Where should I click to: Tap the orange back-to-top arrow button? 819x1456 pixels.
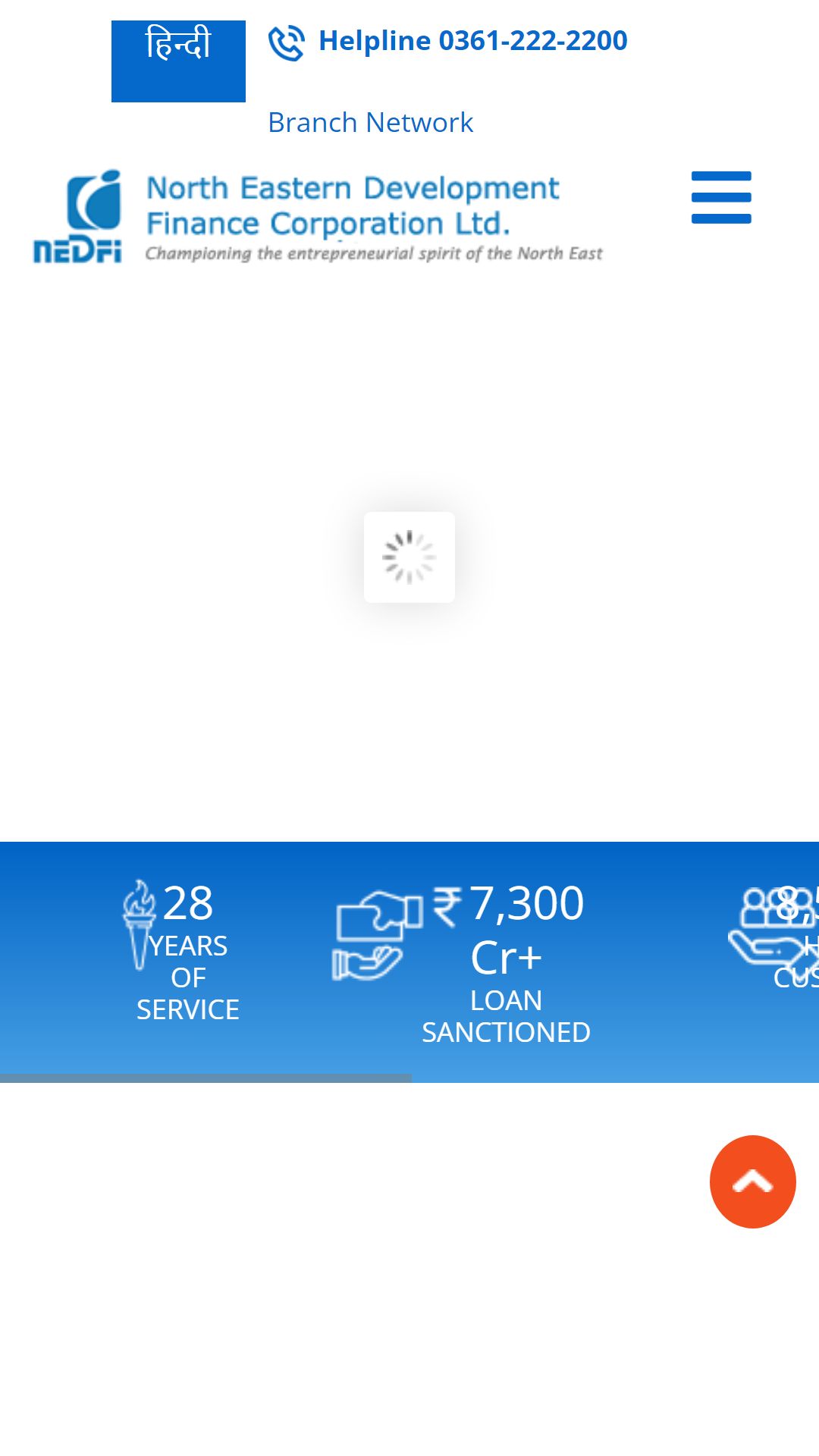point(753,1181)
